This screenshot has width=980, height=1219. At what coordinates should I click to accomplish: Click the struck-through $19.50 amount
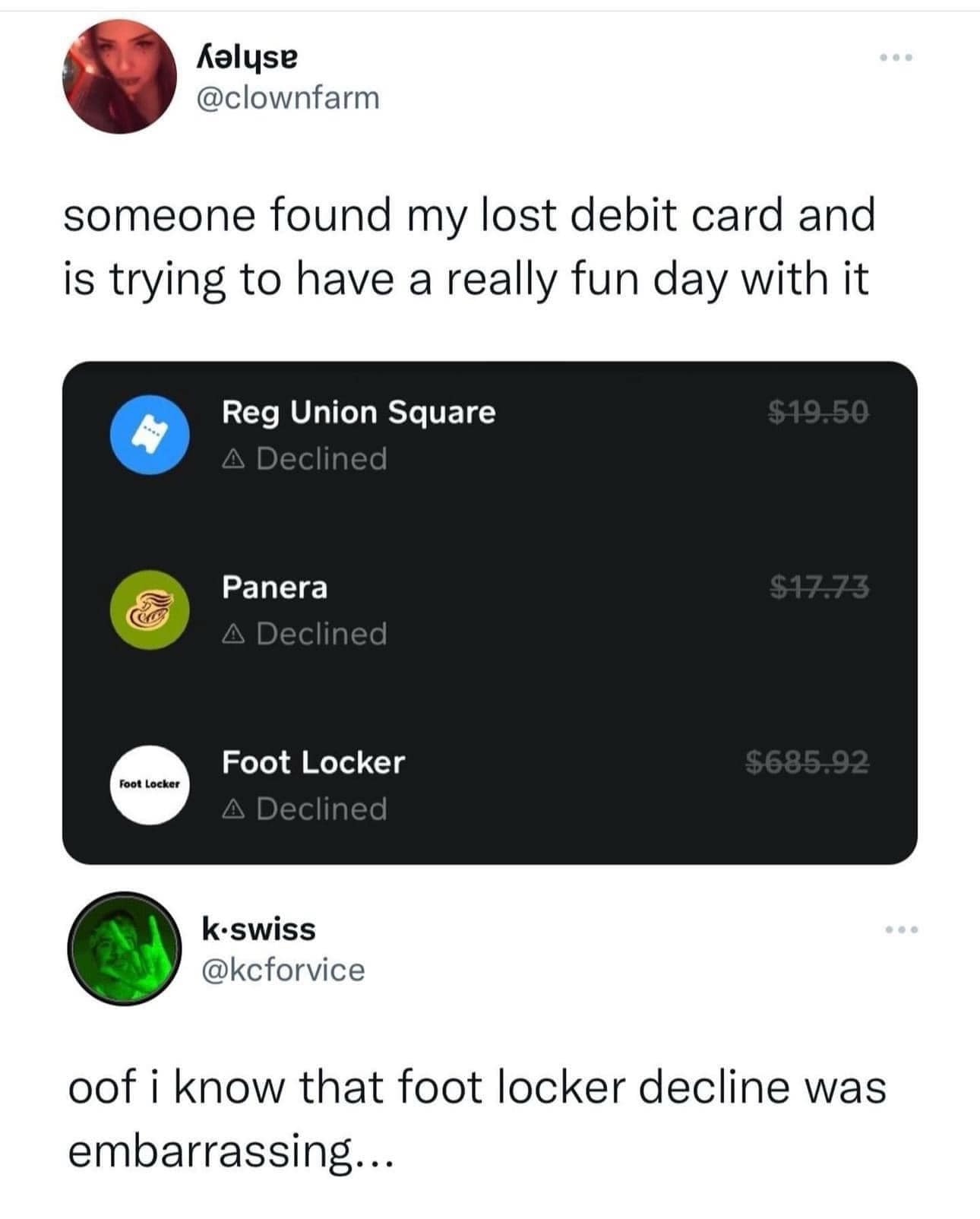point(817,411)
